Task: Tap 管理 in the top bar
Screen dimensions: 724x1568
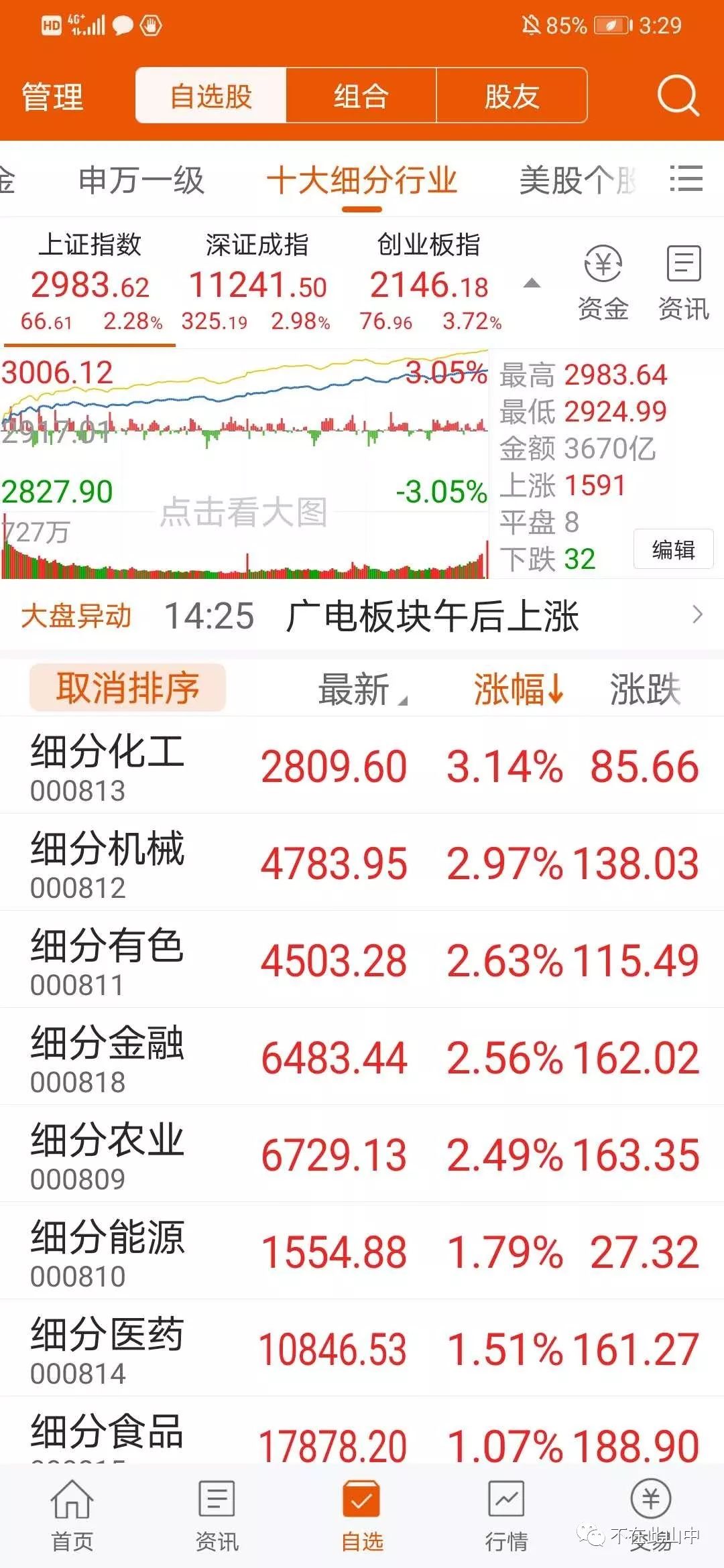Action: tap(52, 96)
